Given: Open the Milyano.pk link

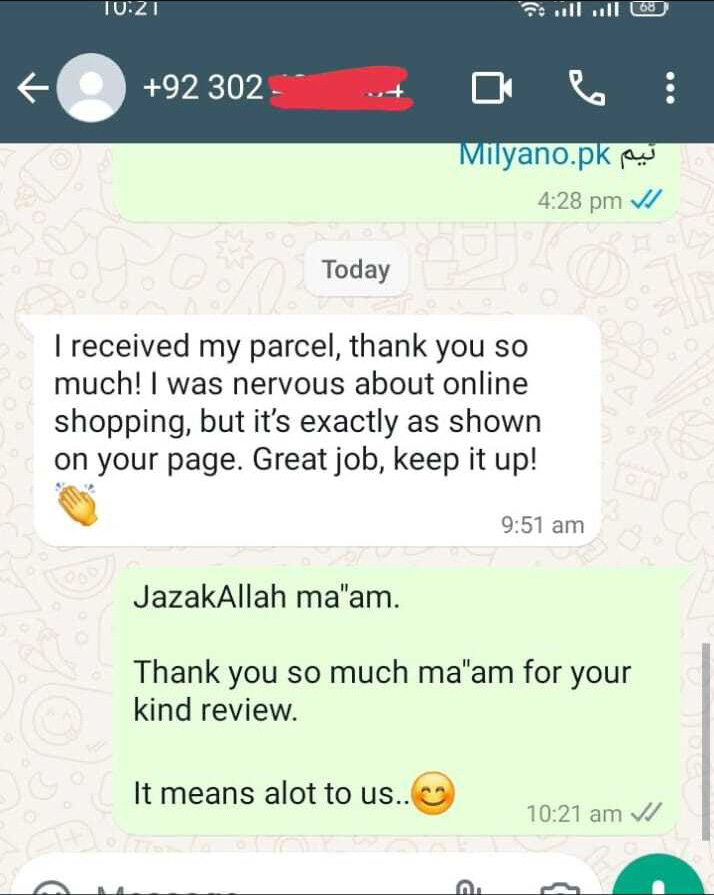Looking at the screenshot, I should [533, 157].
